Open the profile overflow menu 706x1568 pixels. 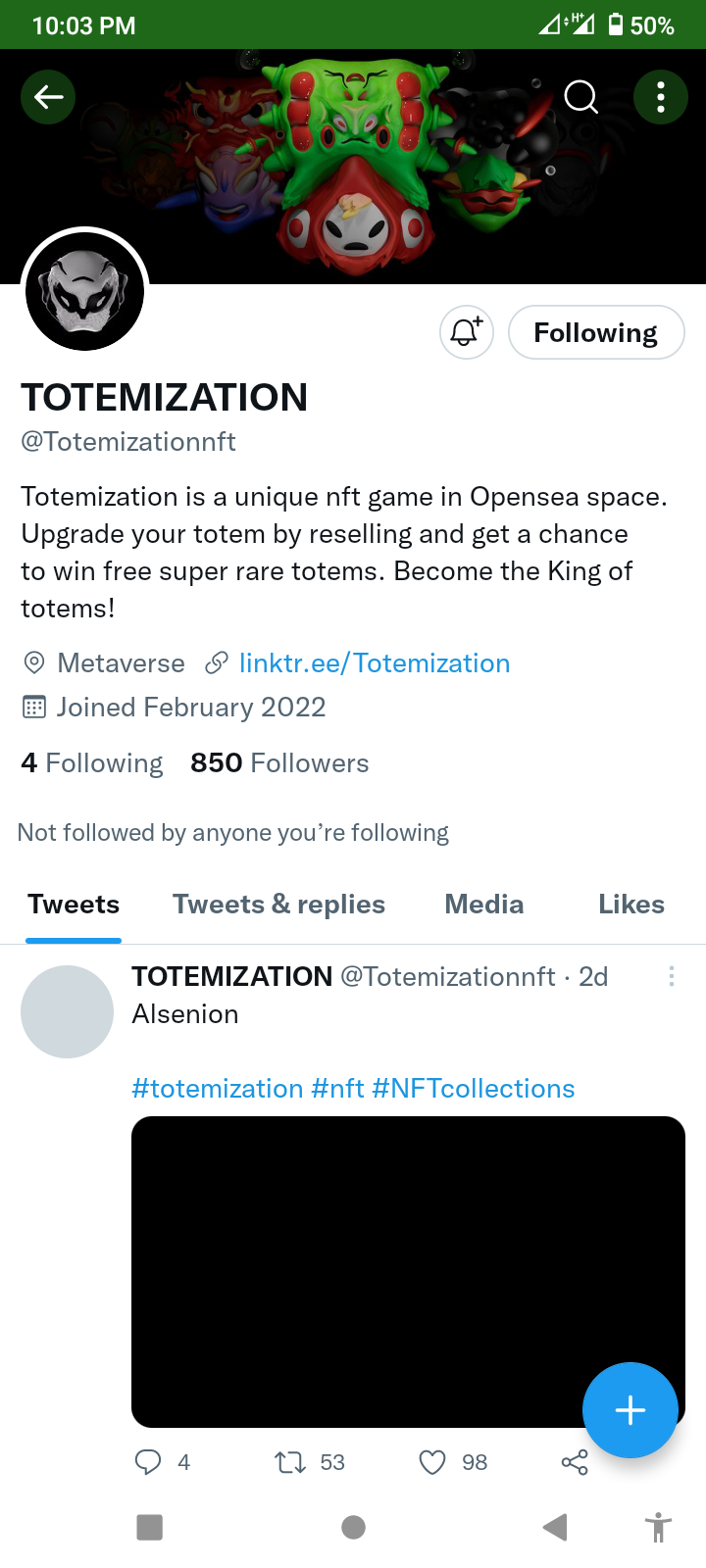click(x=660, y=96)
